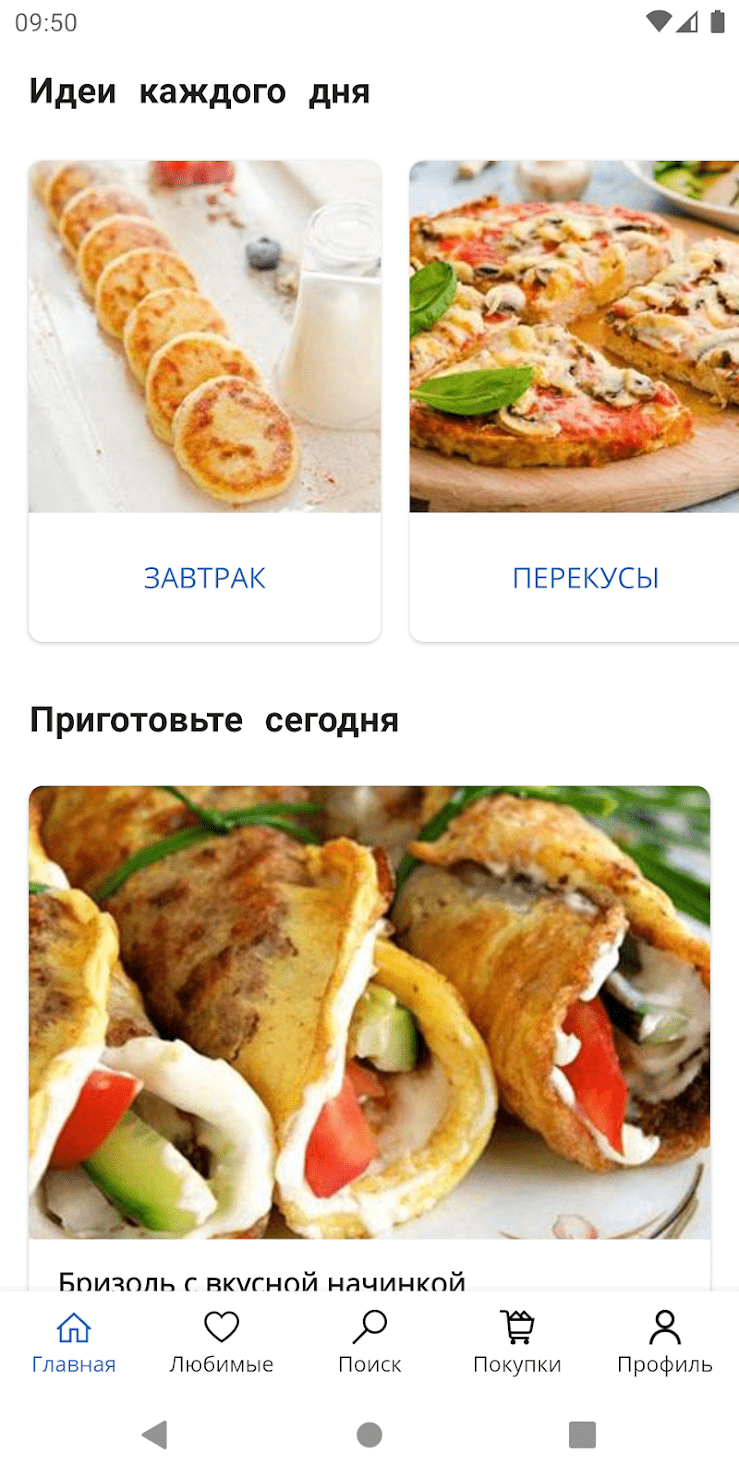Switch to the Покупки tab
739x1478 pixels.
coord(517,1343)
